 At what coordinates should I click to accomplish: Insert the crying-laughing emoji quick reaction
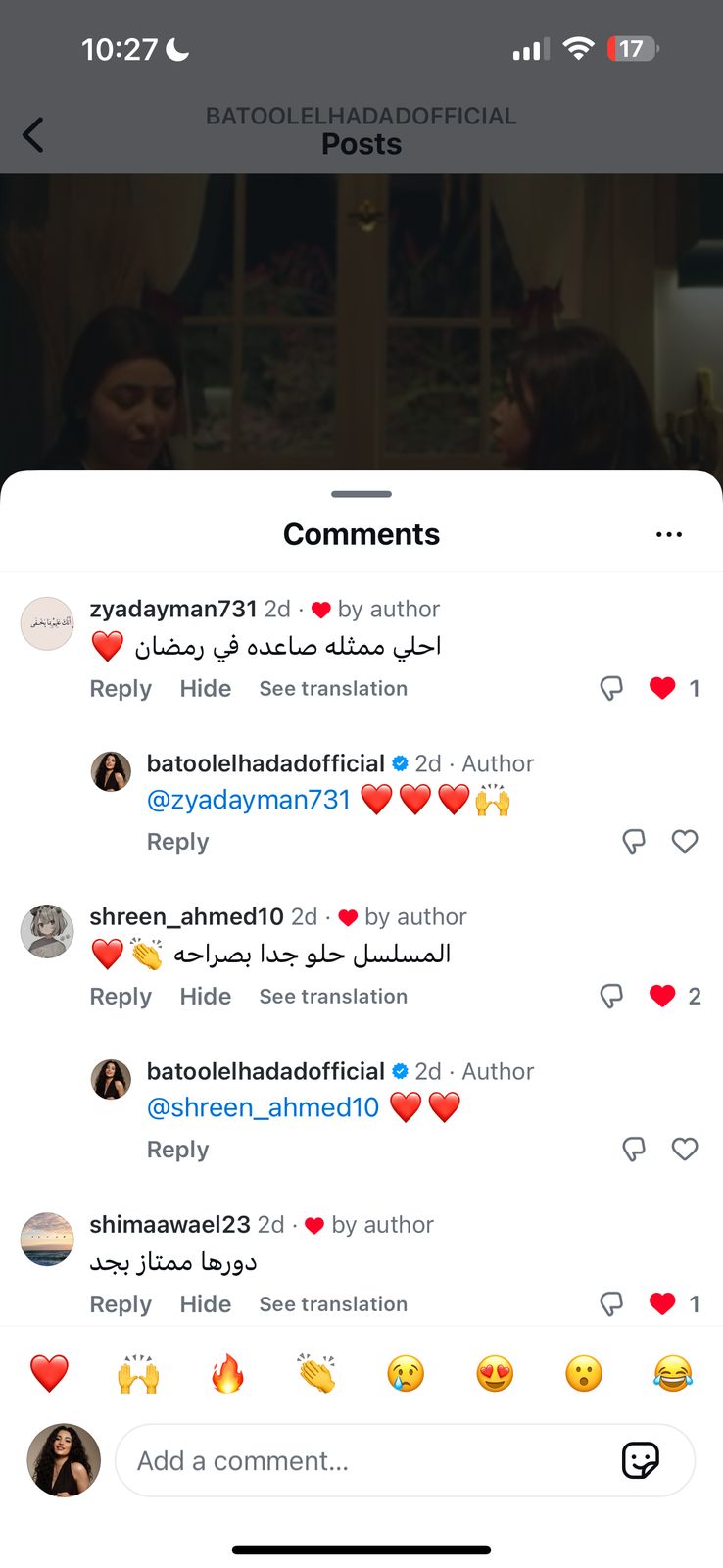pyautogui.click(x=672, y=1374)
